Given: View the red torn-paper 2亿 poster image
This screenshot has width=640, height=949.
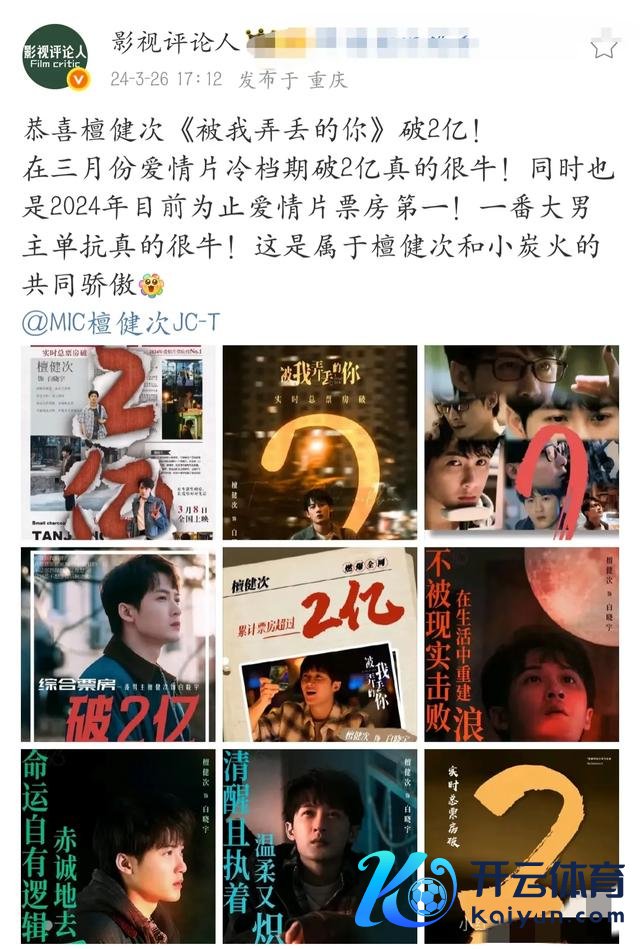Looking at the screenshot, I should click(118, 442).
